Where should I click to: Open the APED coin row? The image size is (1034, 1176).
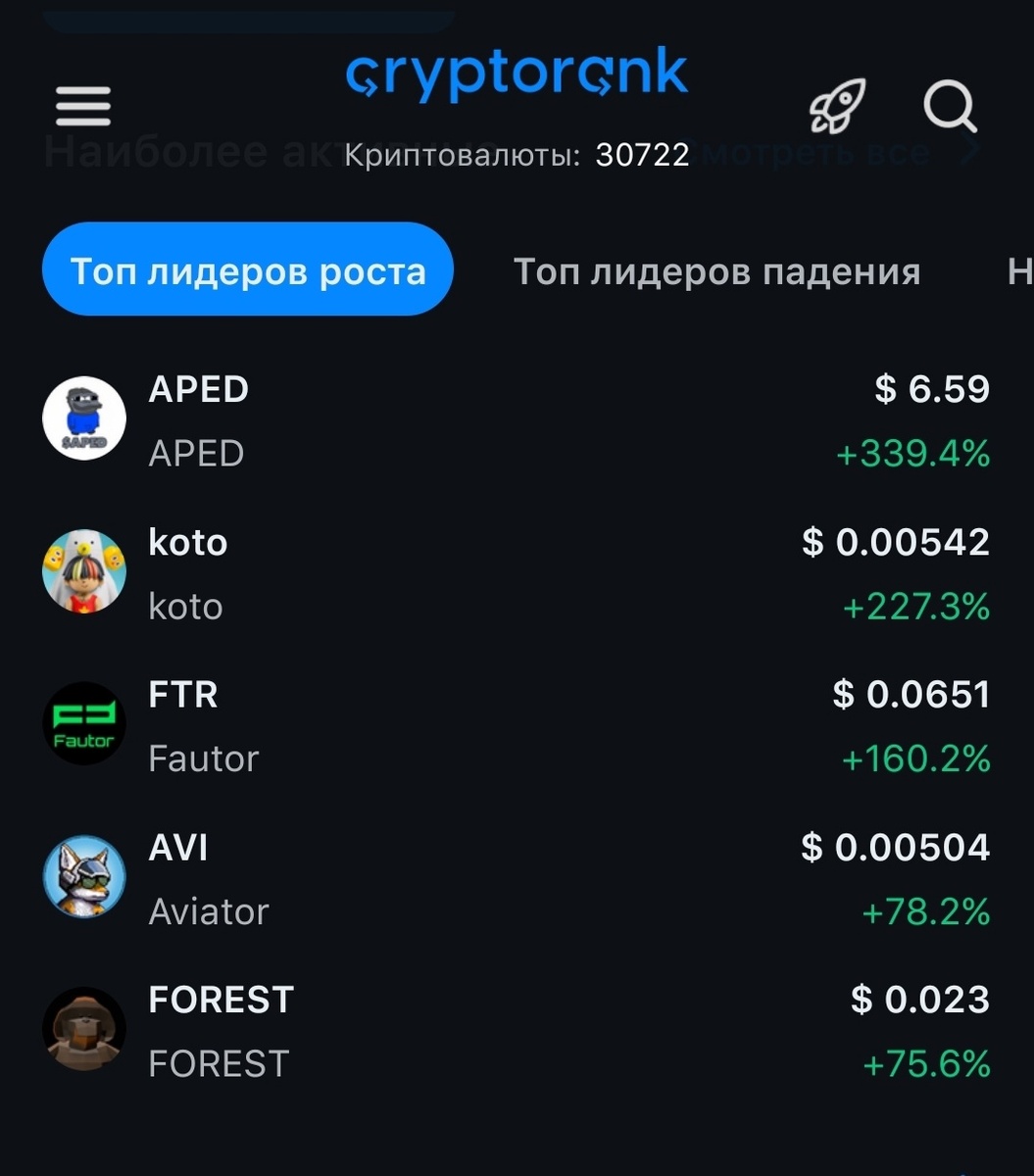pos(517,420)
